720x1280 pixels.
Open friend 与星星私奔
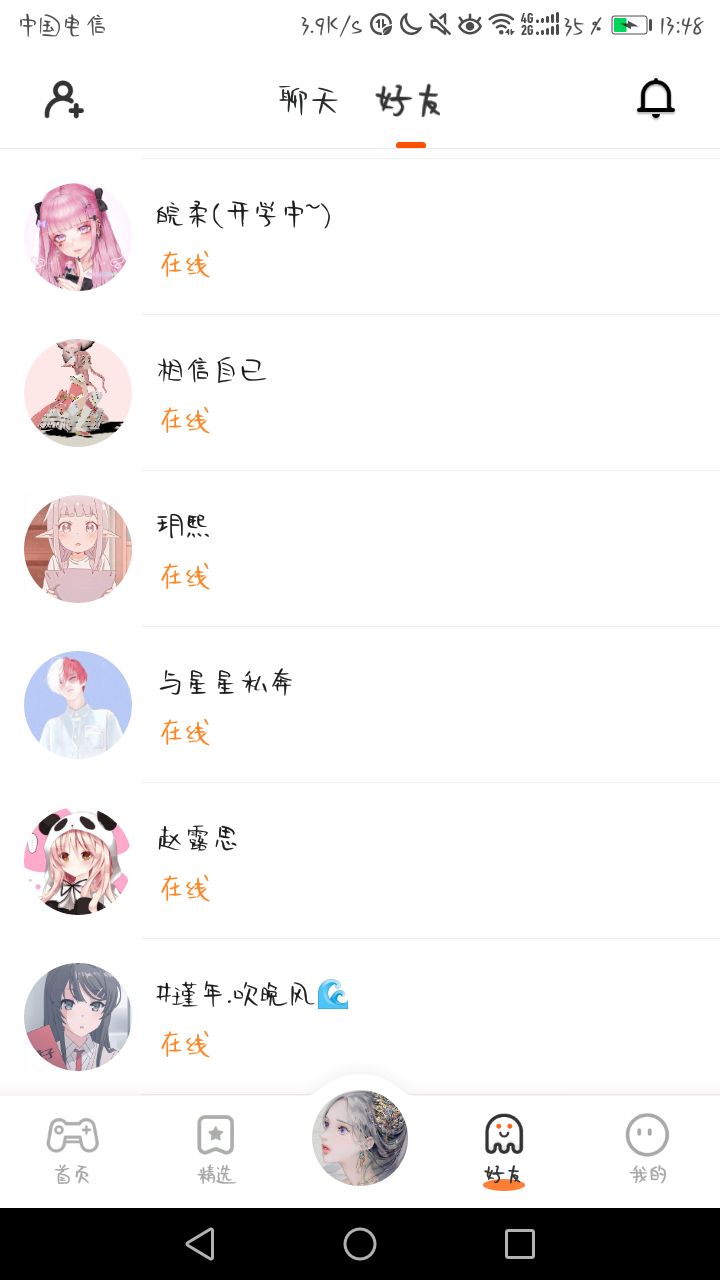pyautogui.click(x=360, y=705)
